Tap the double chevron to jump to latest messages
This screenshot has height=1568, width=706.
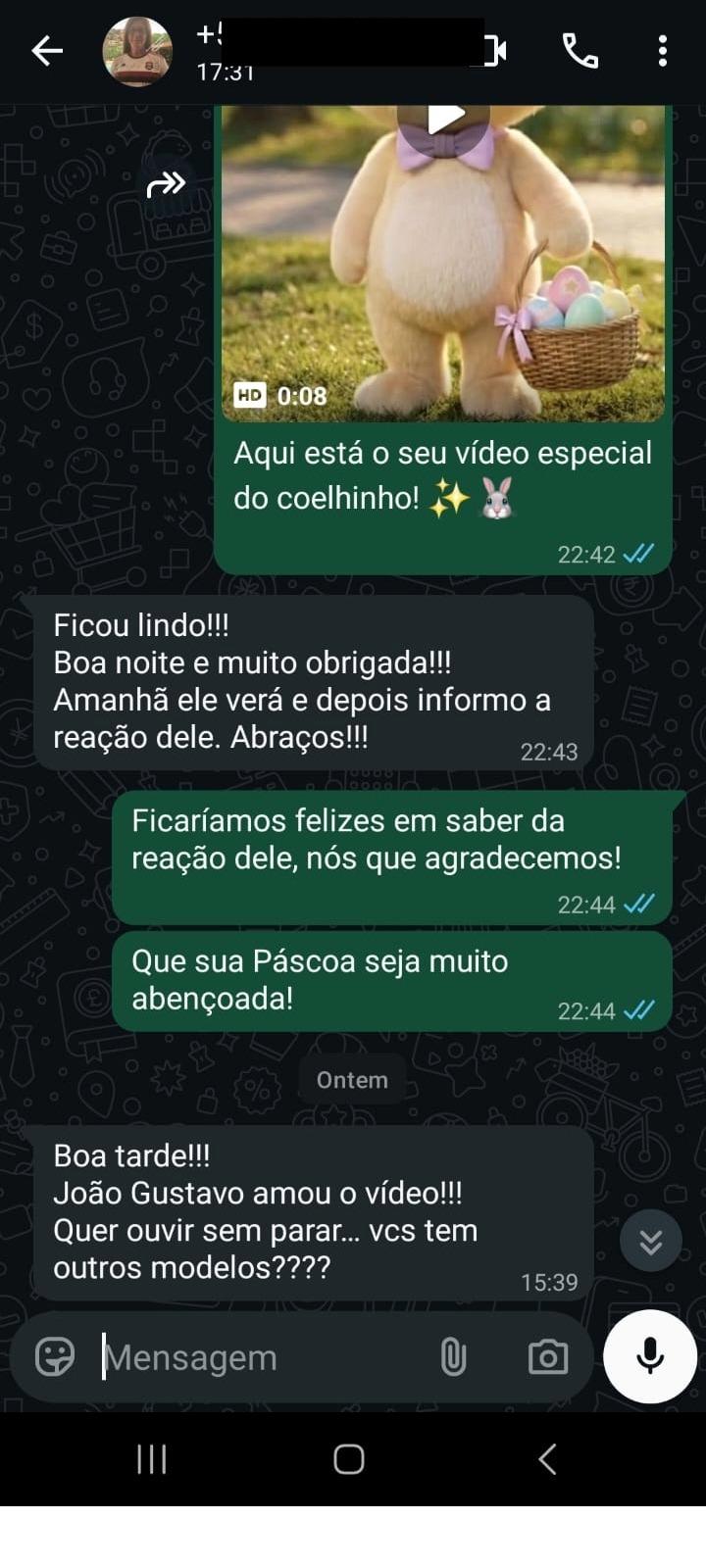click(650, 1240)
